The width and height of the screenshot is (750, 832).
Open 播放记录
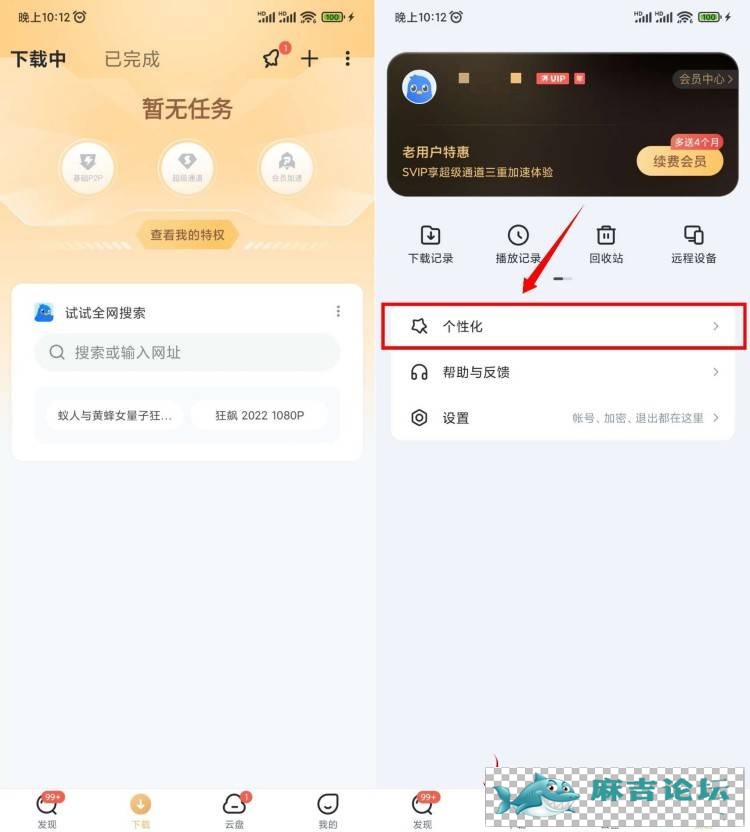[x=518, y=244]
